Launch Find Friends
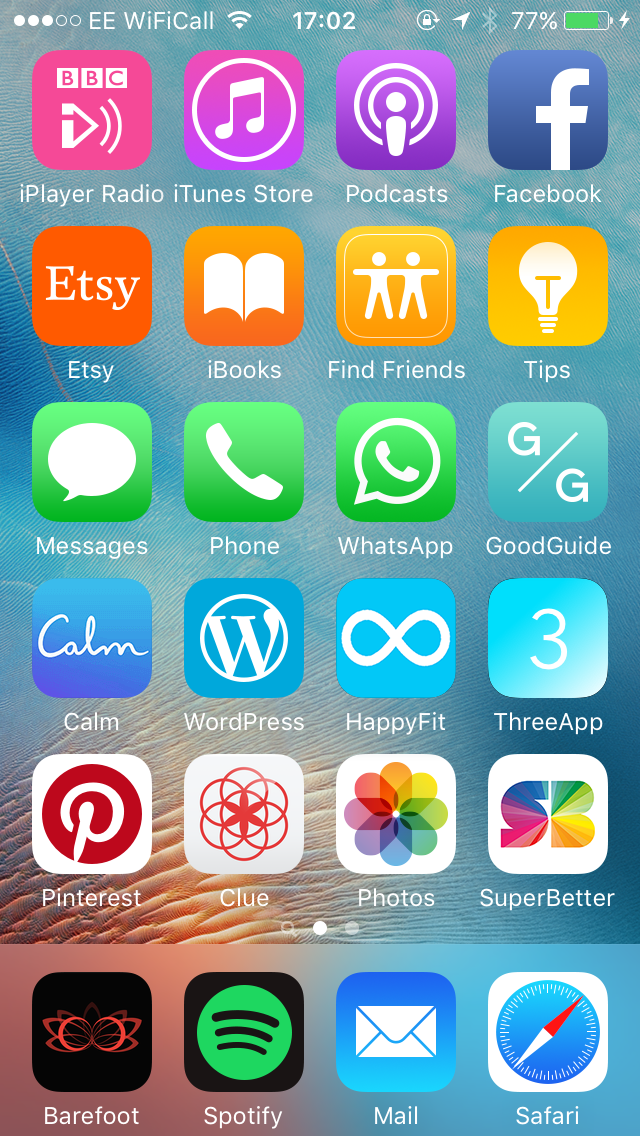 (396, 286)
